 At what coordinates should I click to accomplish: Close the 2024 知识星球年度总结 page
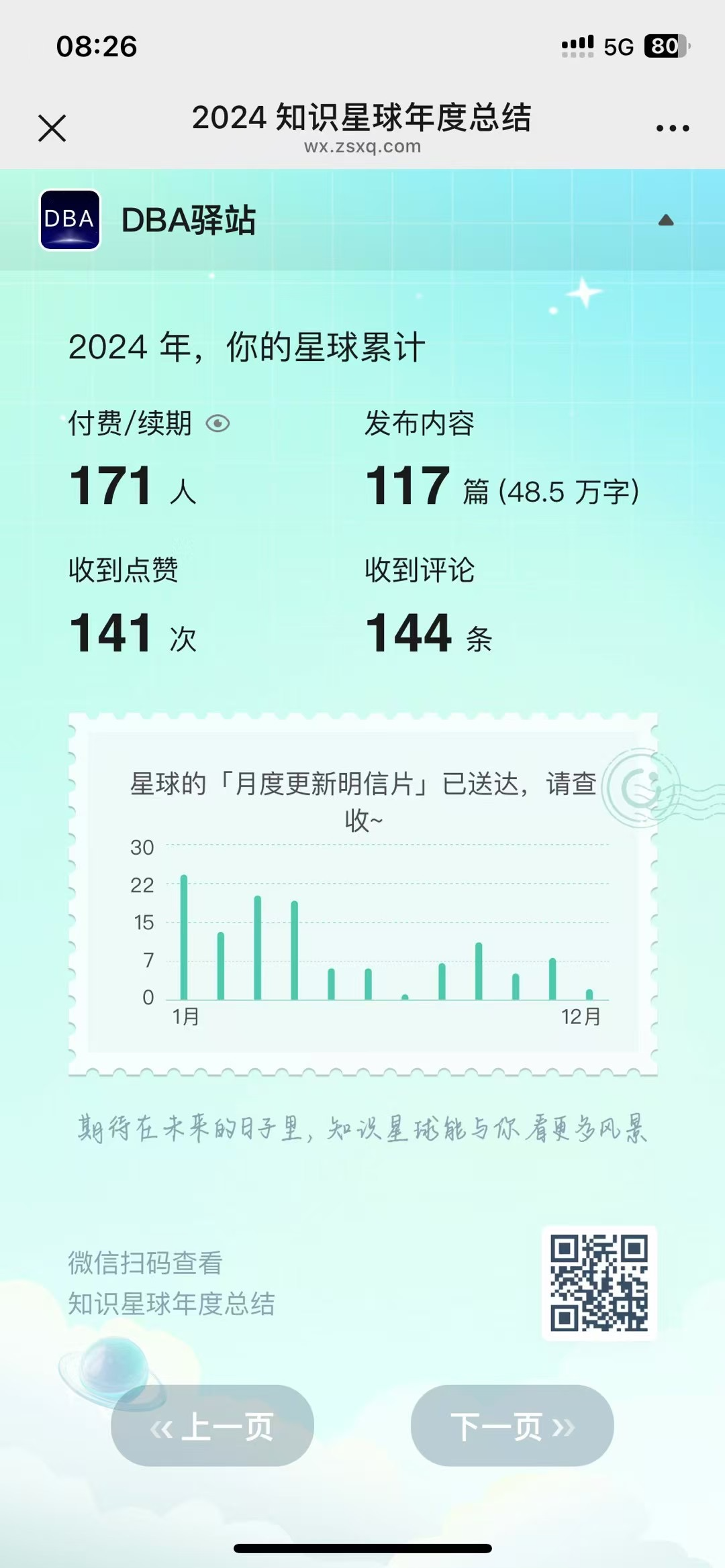click(52, 128)
